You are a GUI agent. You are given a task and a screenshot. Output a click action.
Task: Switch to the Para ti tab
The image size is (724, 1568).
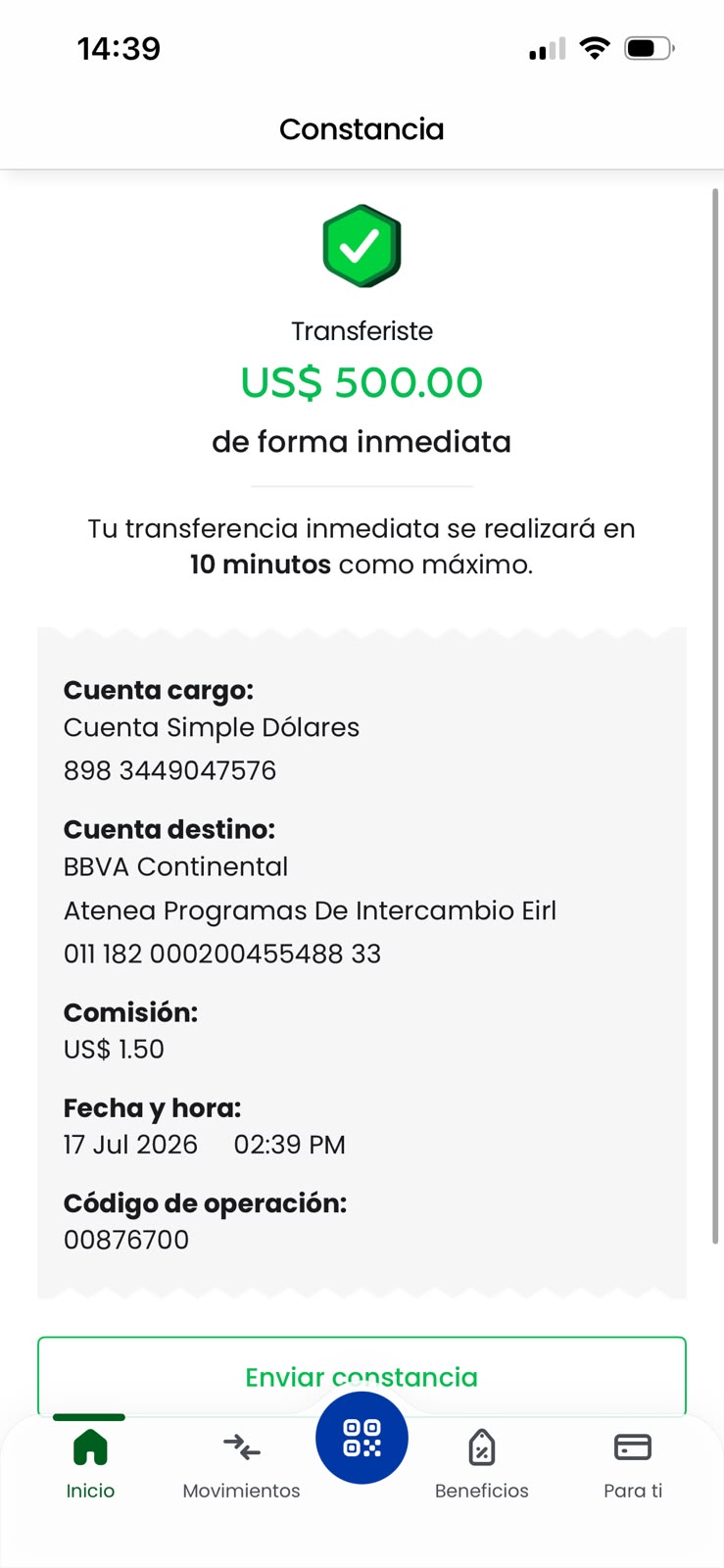click(x=633, y=1464)
